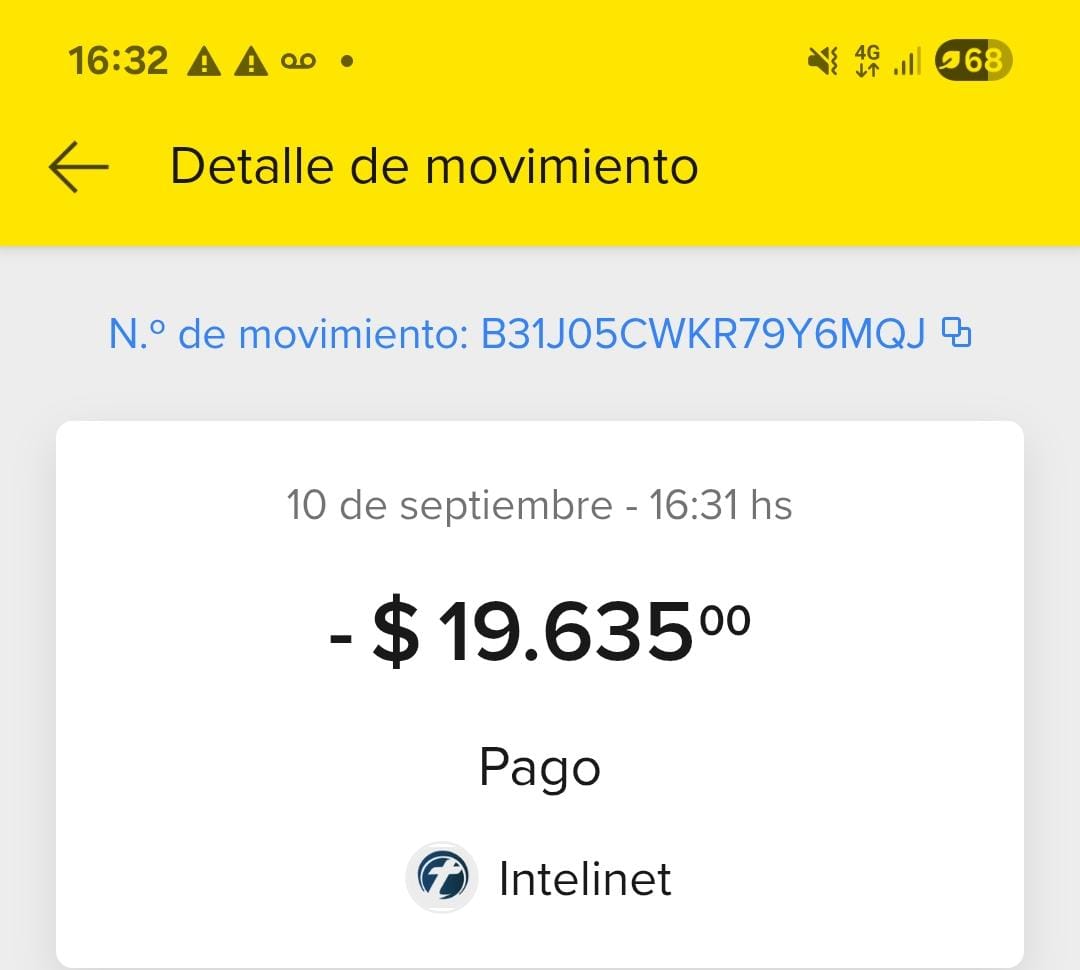The width and height of the screenshot is (1080, 970).
Task: Copy the movement number B31J05CWKR79Y6MQJ
Action: click(957, 333)
